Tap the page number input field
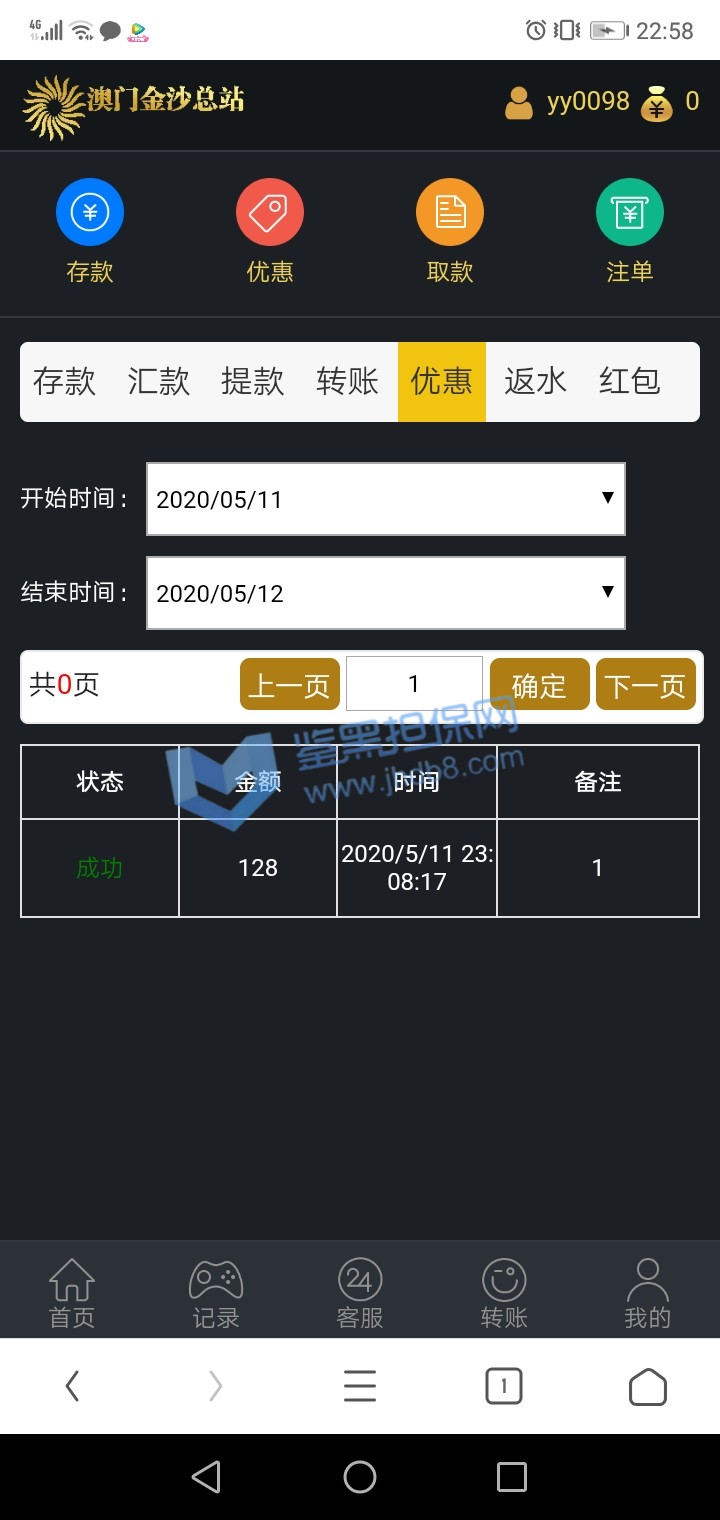Viewport: 720px width, 1520px height. tap(414, 684)
